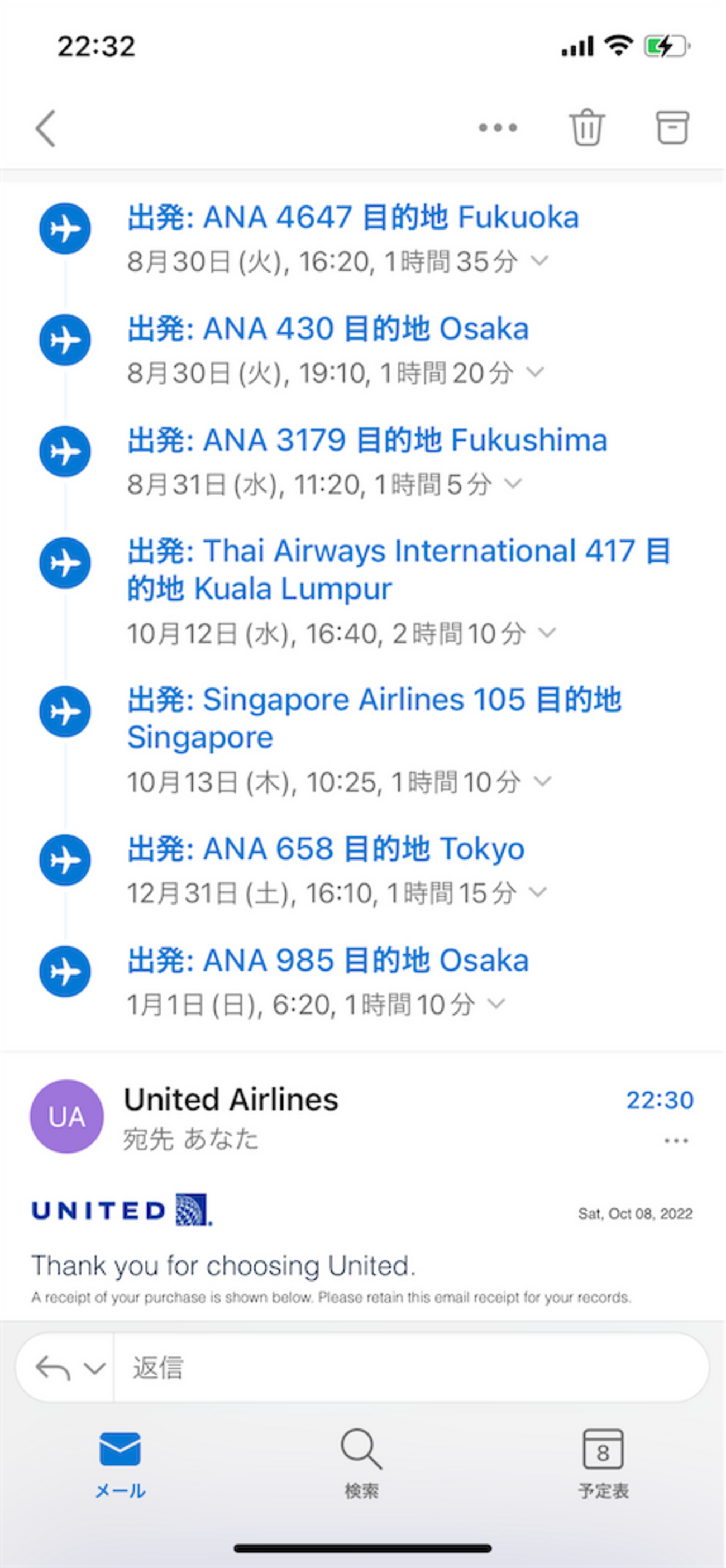This screenshot has width=726, height=1568.
Task: Tap the 返信 reply field
Action: point(411,1368)
